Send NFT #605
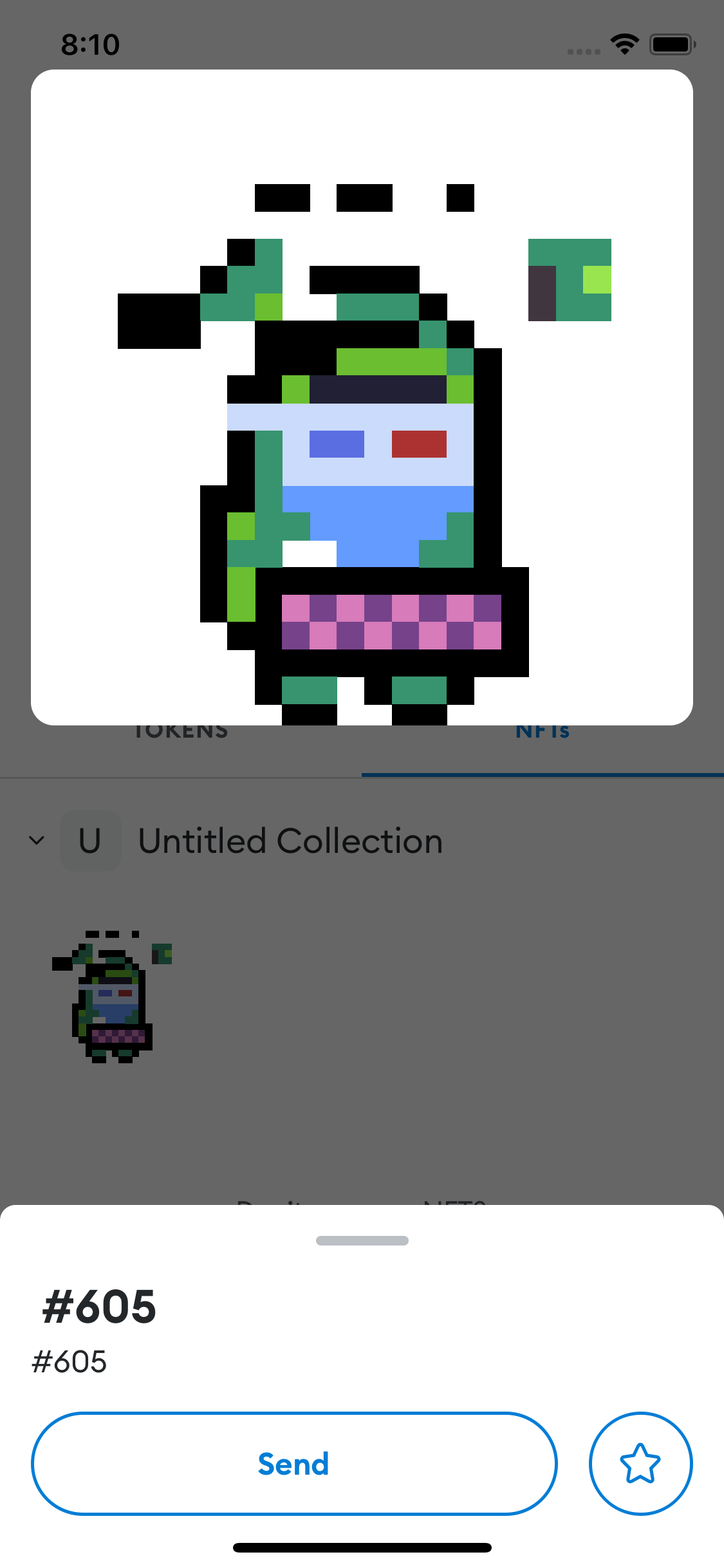Viewport: 724px width, 1568px height. (293, 1464)
